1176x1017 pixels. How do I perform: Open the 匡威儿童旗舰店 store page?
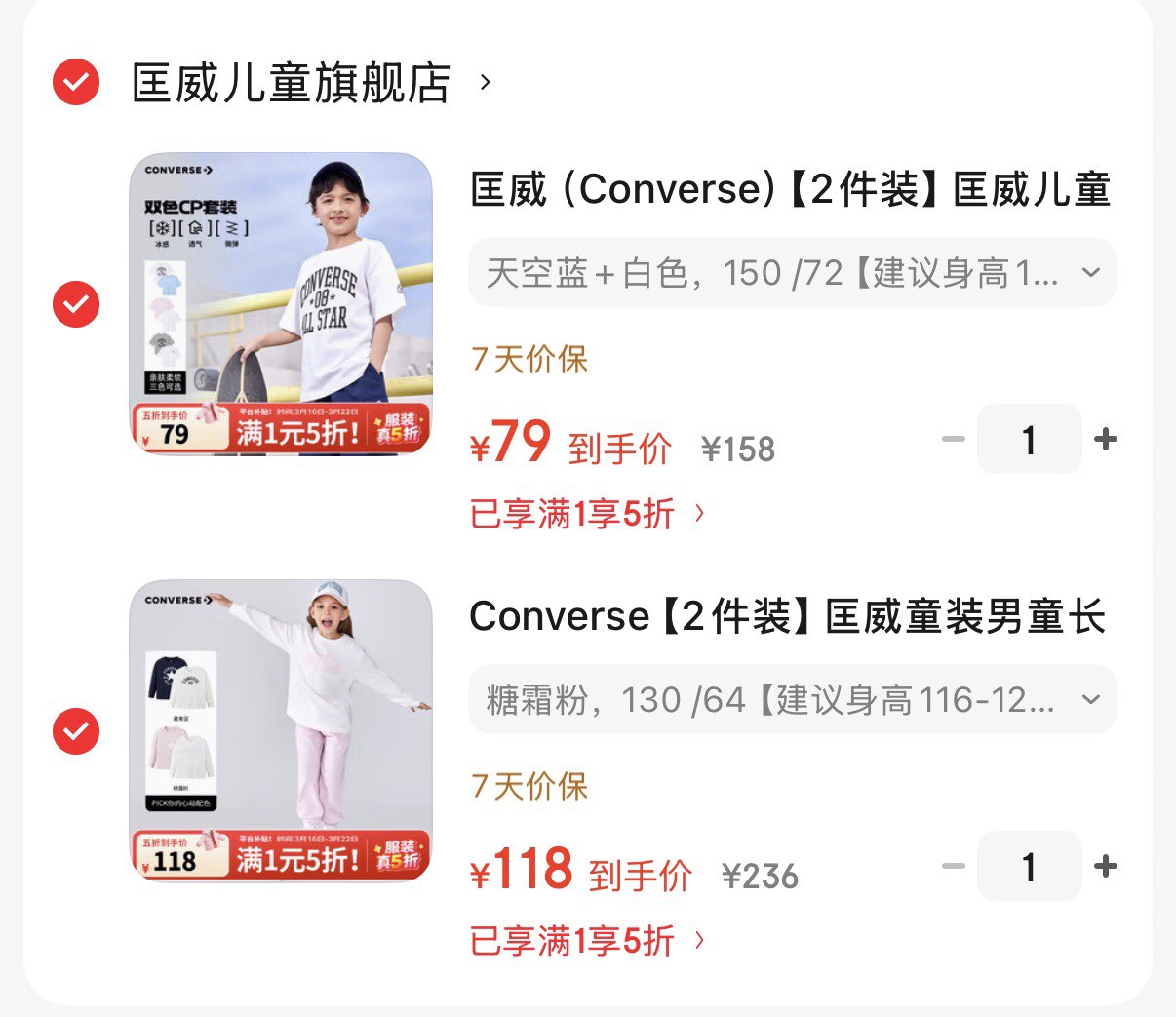(312, 83)
